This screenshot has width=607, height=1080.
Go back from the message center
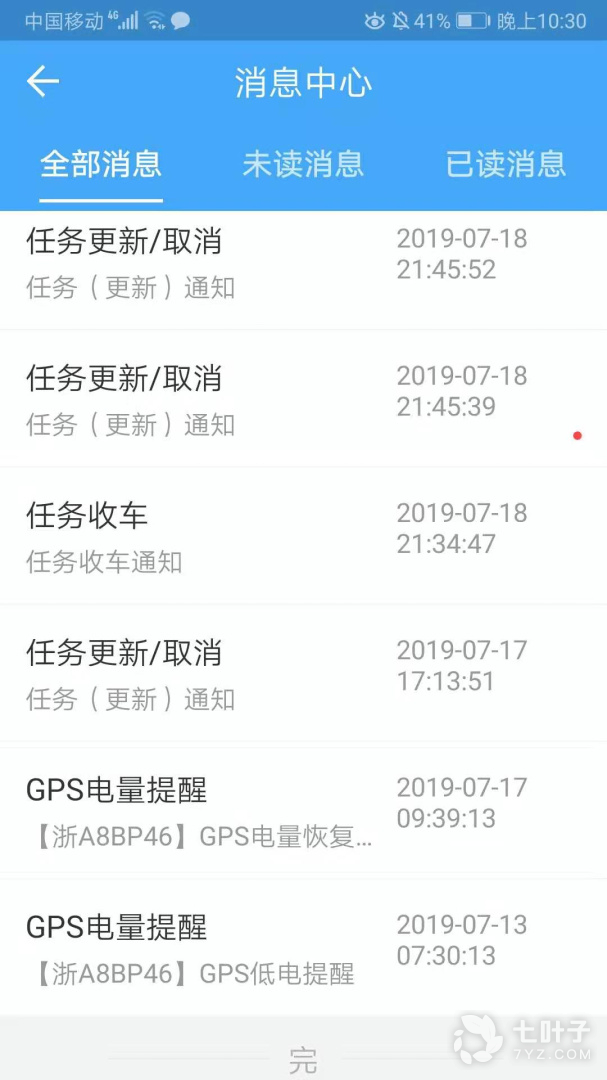(x=43, y=82)
